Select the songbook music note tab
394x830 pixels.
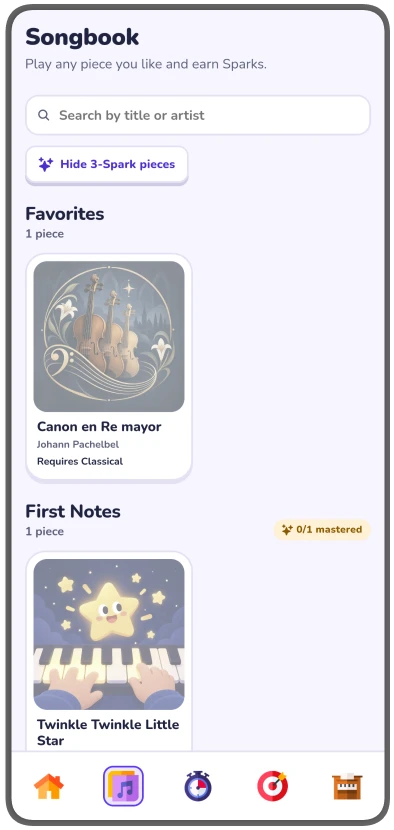pos(123,786)
